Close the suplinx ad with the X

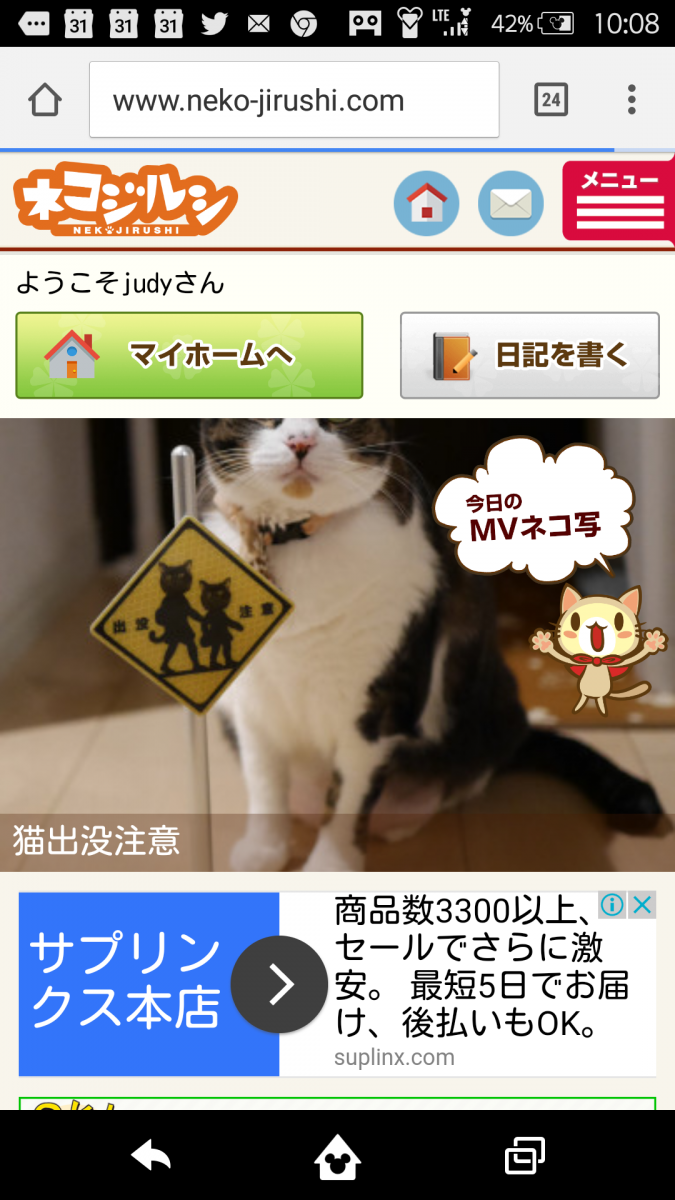[642, 905]
